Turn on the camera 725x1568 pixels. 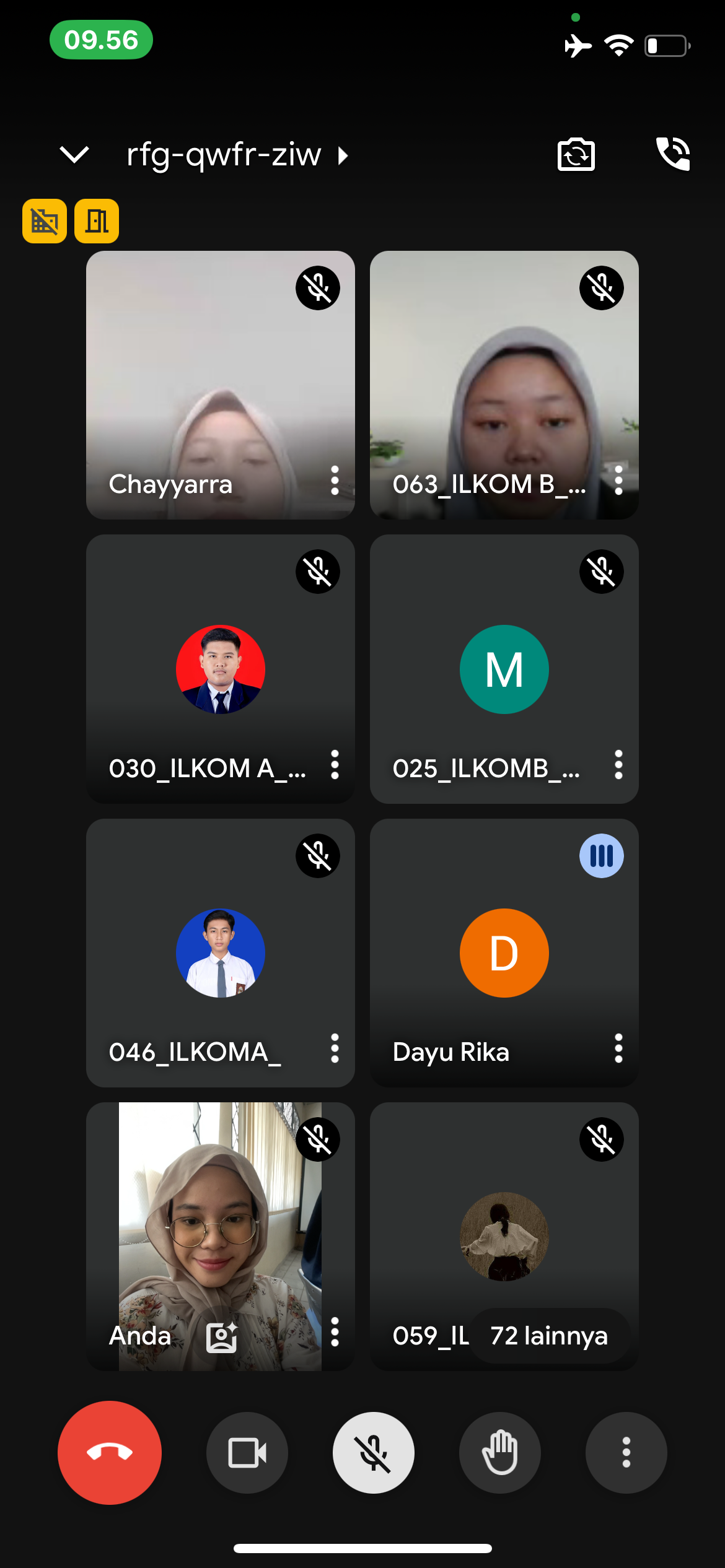coord(247,1452)
